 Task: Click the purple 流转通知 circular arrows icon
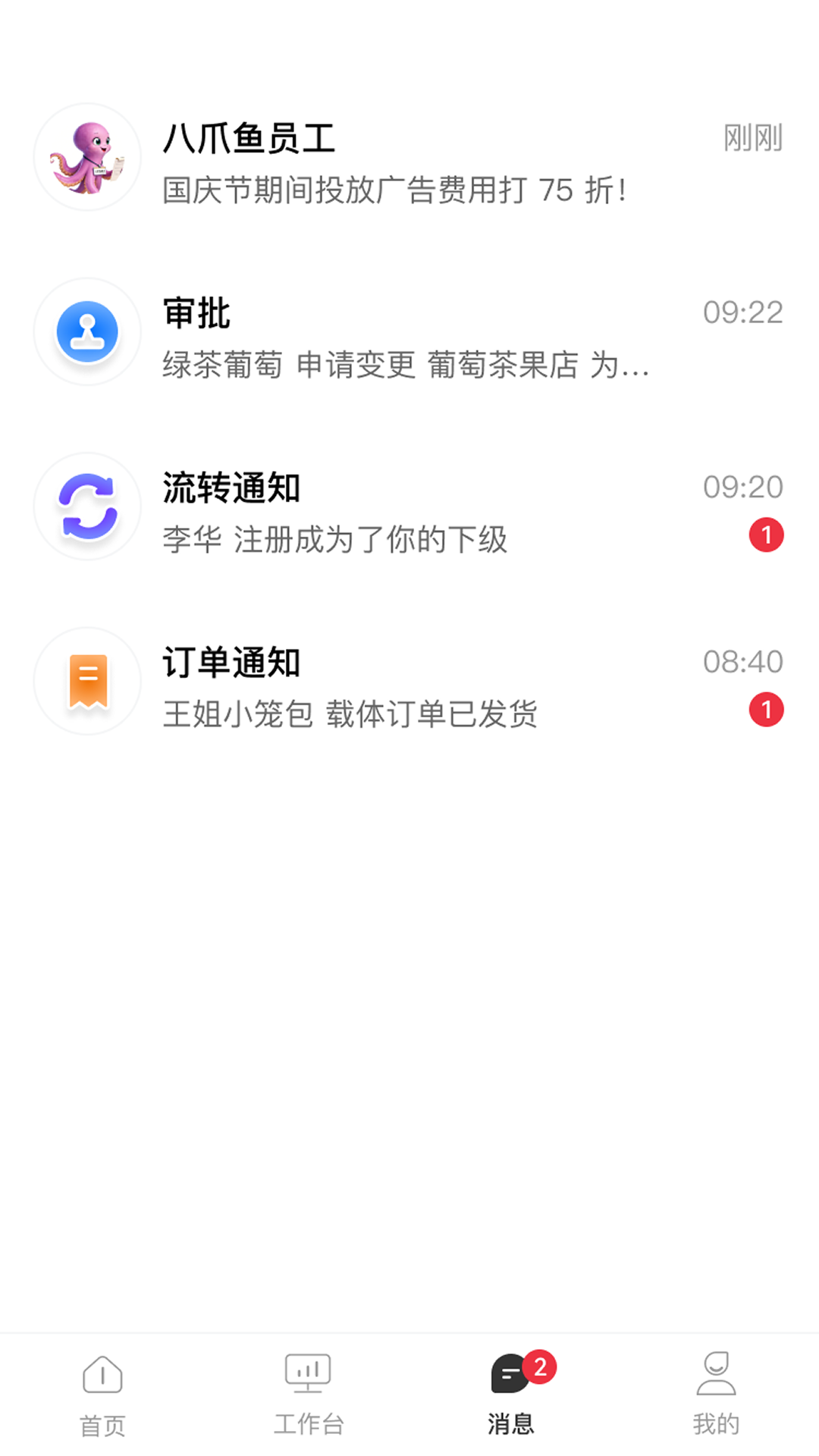[86, 507]
